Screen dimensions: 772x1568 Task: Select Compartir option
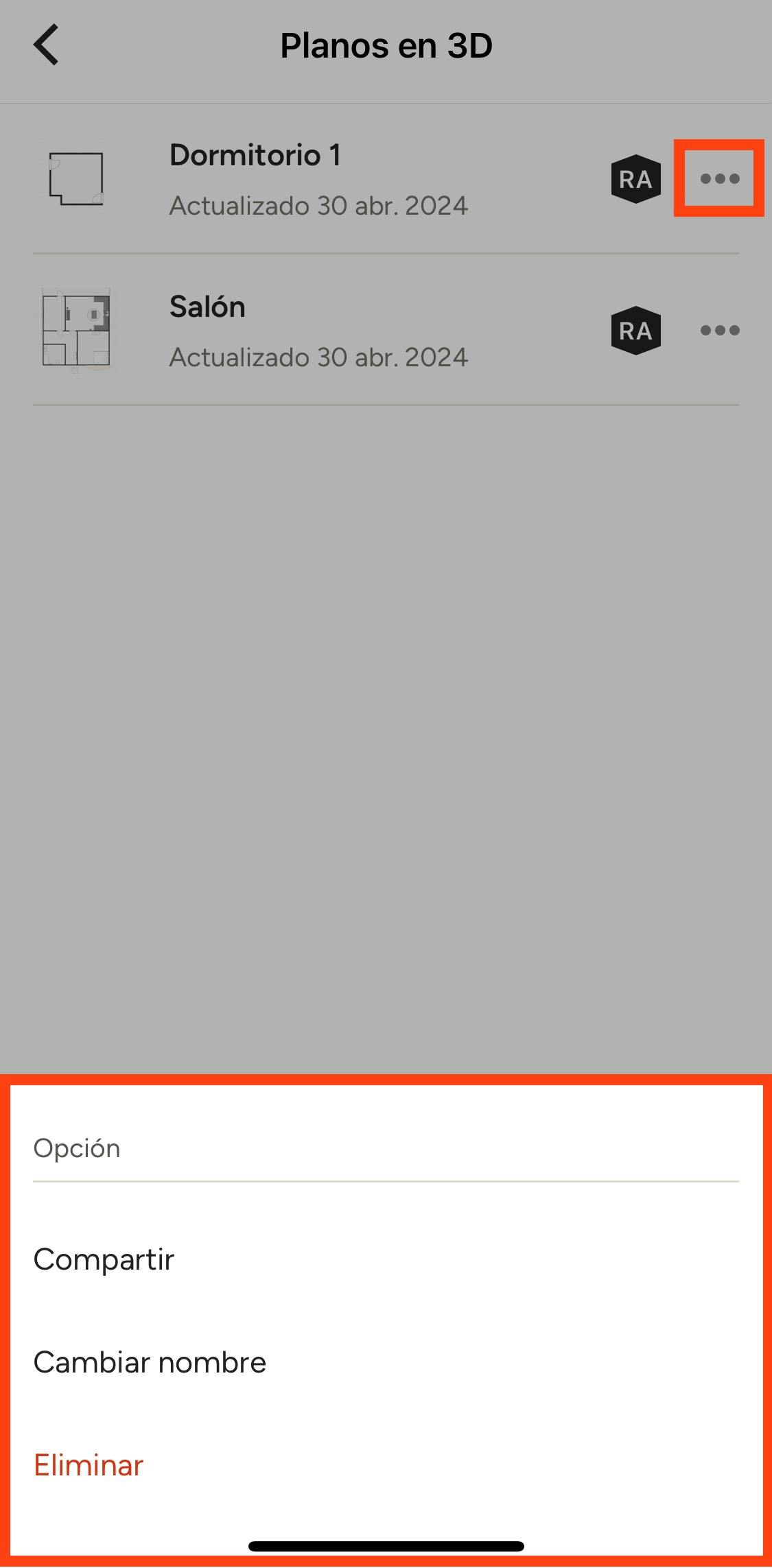point(104,1259)
